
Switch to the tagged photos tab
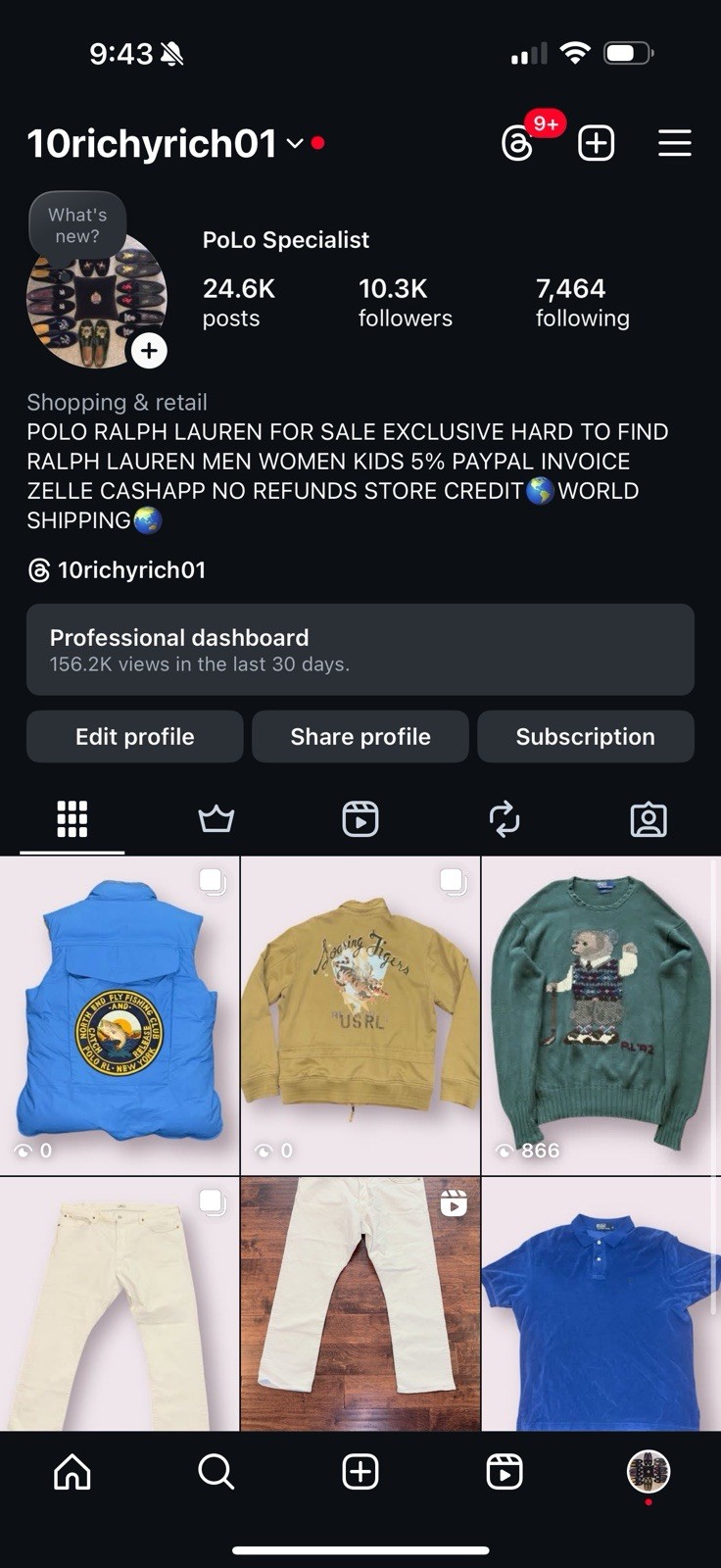tap(648, 818)
